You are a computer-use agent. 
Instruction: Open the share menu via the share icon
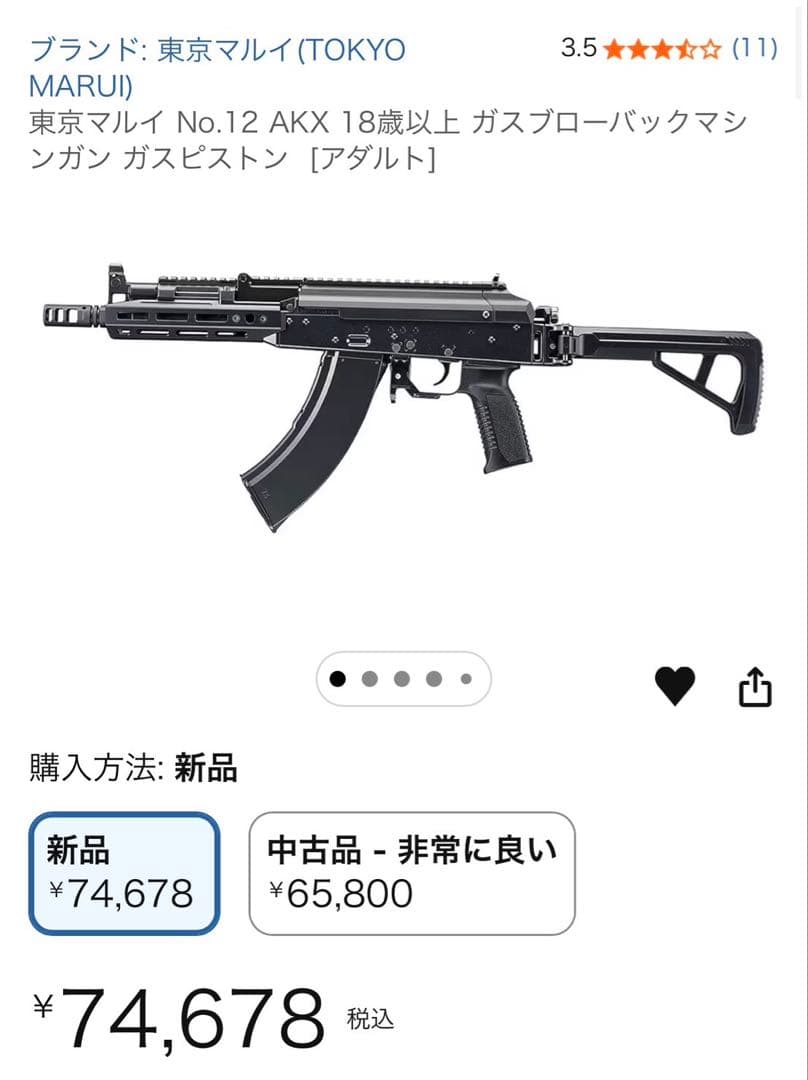pos(753,685)
